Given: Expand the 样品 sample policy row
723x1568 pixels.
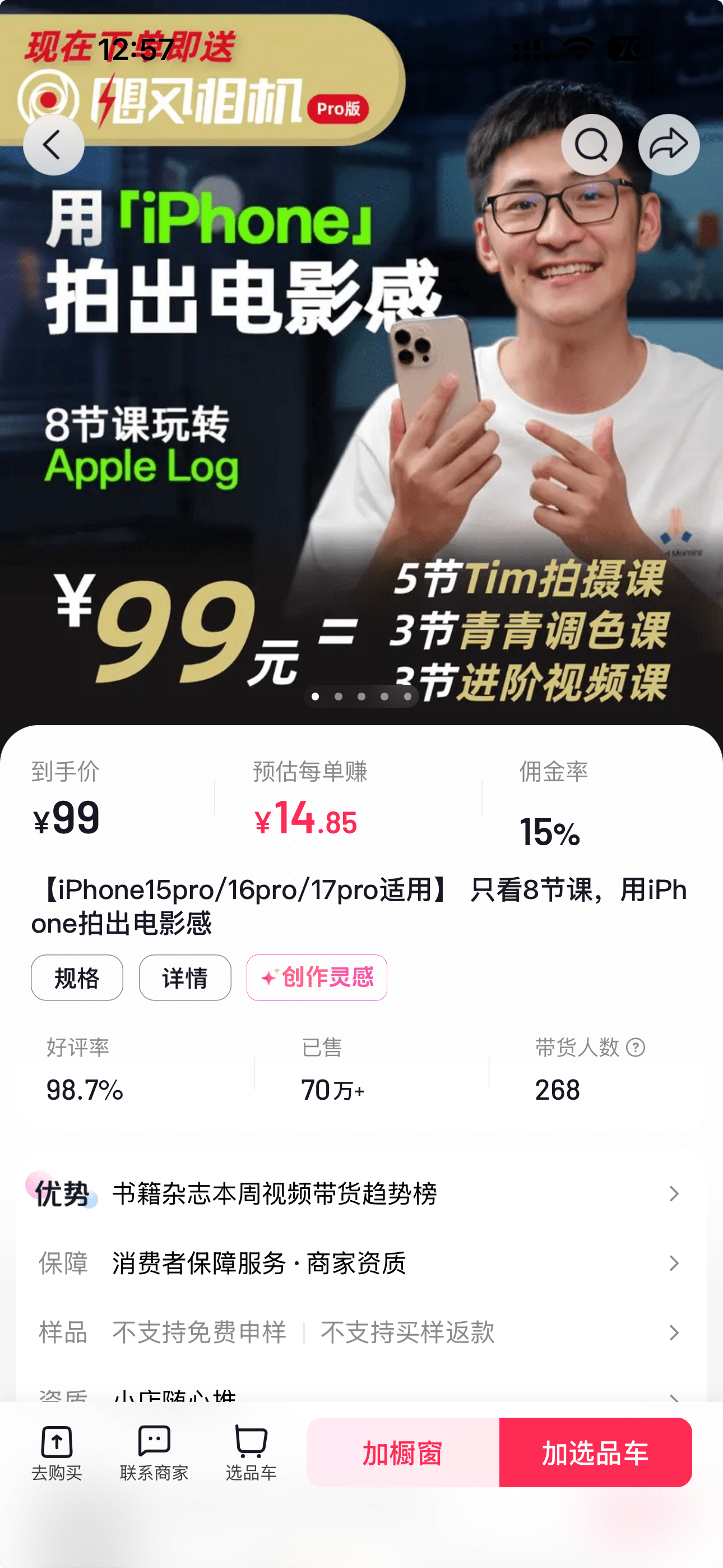Looking at the screenshot, I should coord(361,1333).
